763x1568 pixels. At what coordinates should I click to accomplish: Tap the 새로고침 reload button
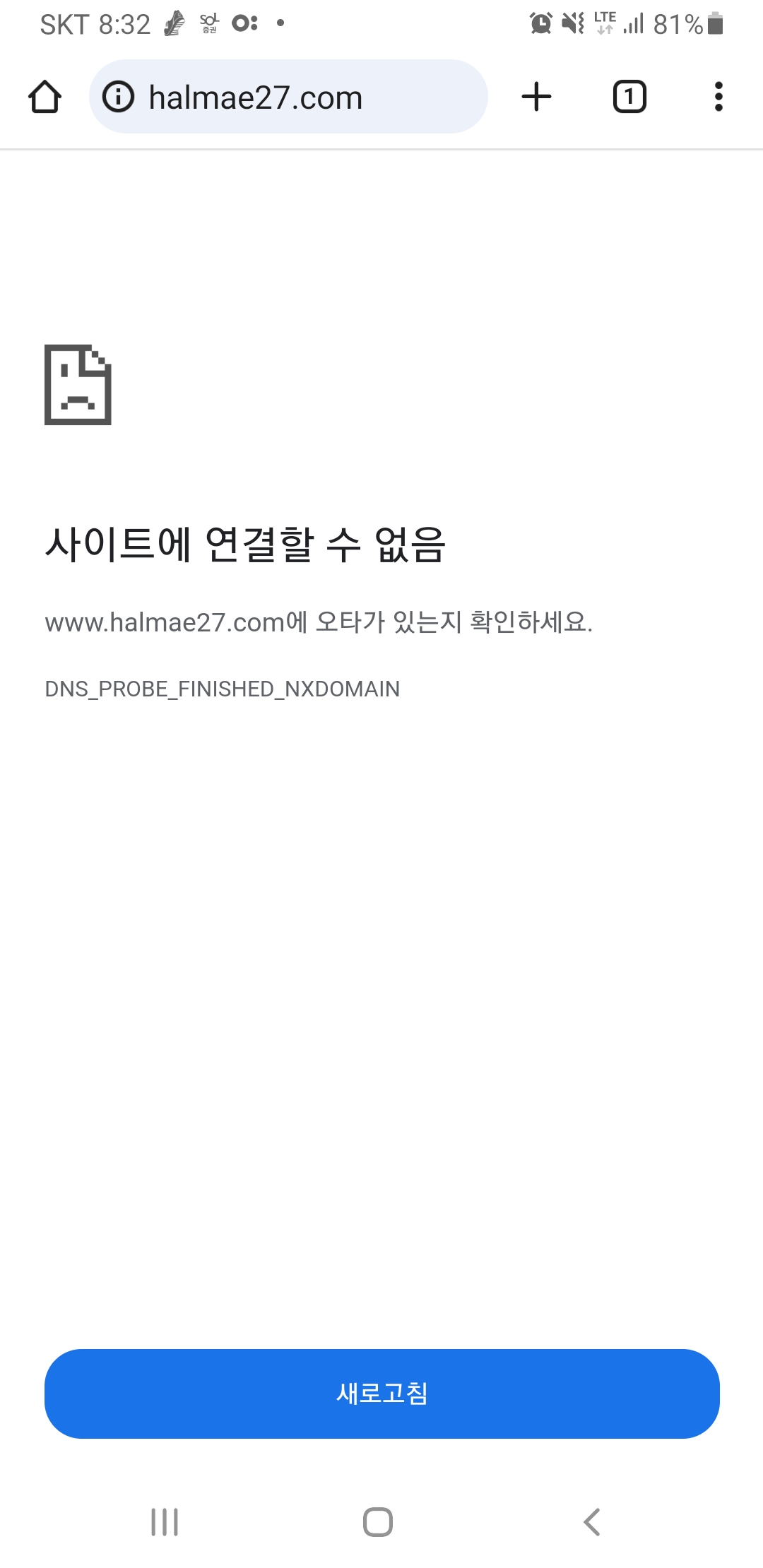[381, 1394]
